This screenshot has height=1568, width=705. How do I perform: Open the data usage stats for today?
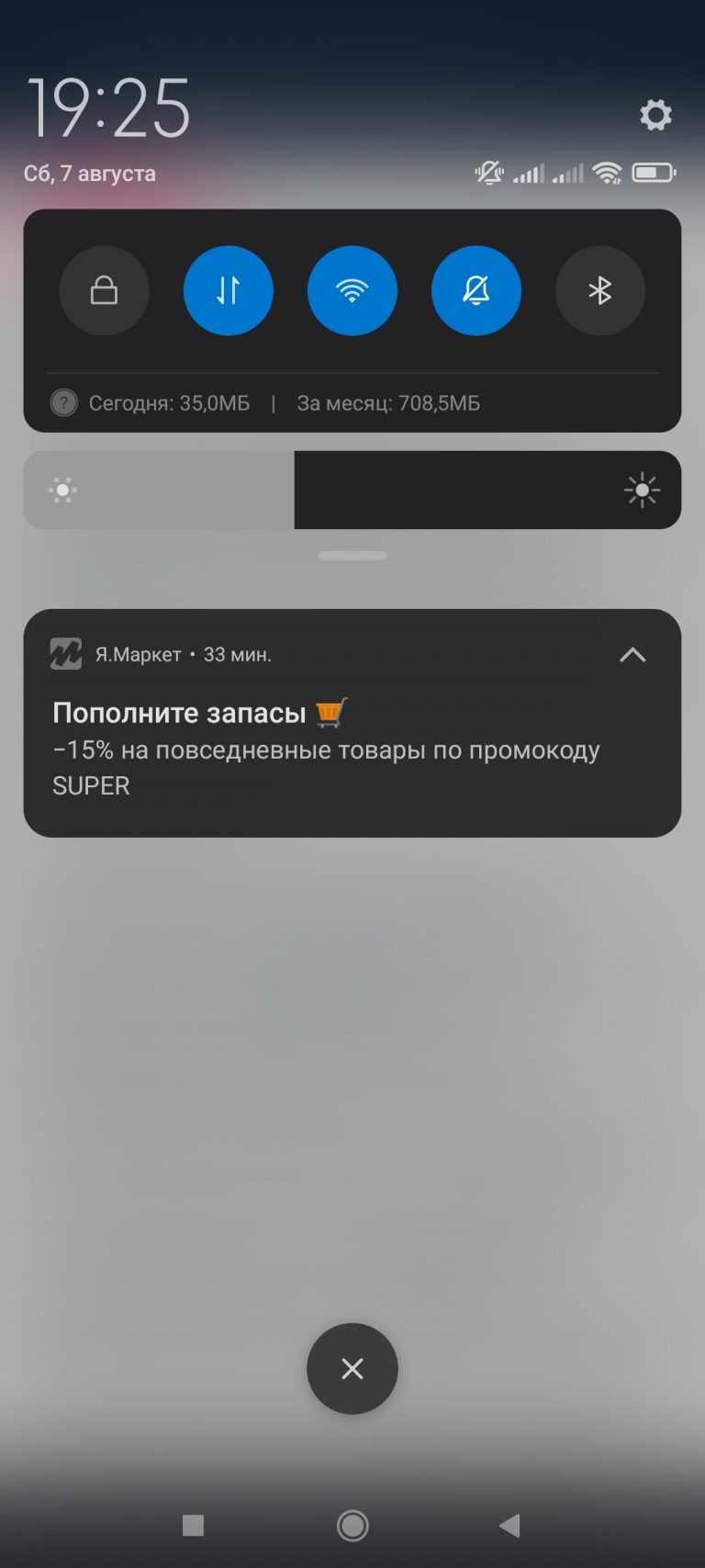coord(169,403)
